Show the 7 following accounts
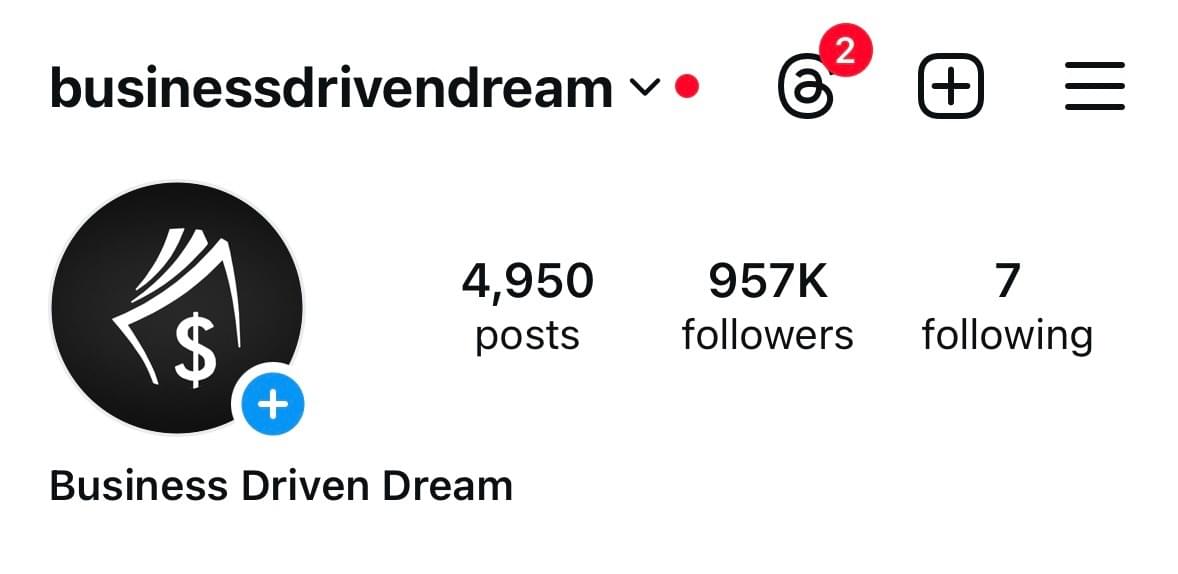Image resolution: width=1178 pixels, height=574 pixels. 1006,305
